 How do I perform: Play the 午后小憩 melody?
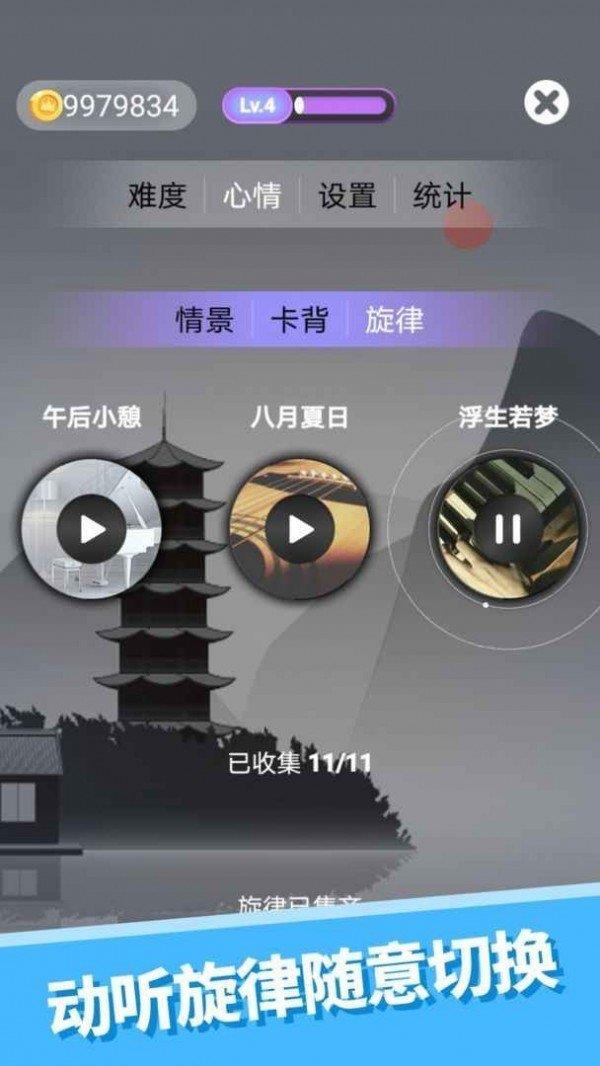[x=91, y=529]
